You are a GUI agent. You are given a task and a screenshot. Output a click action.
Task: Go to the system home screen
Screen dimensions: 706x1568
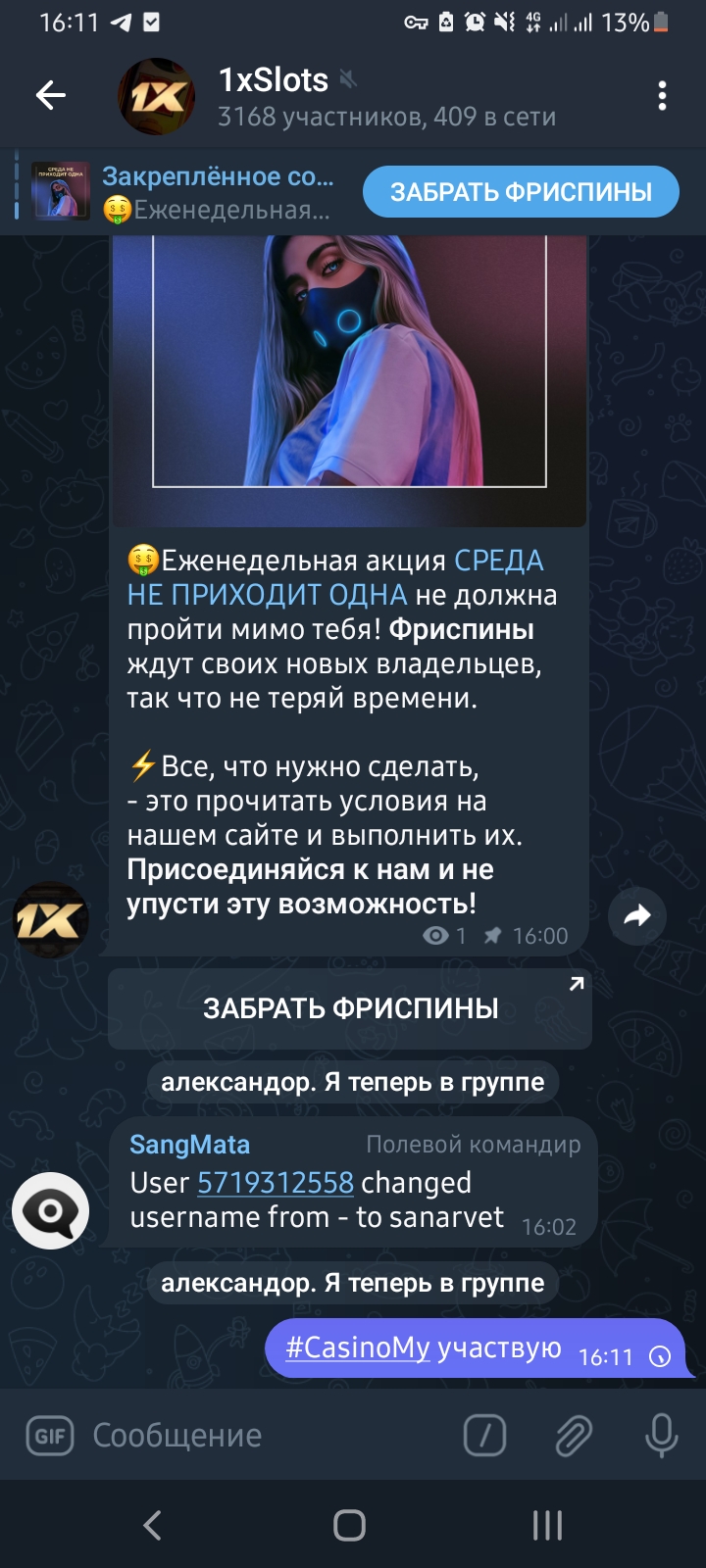click(x=350, y=1525)
